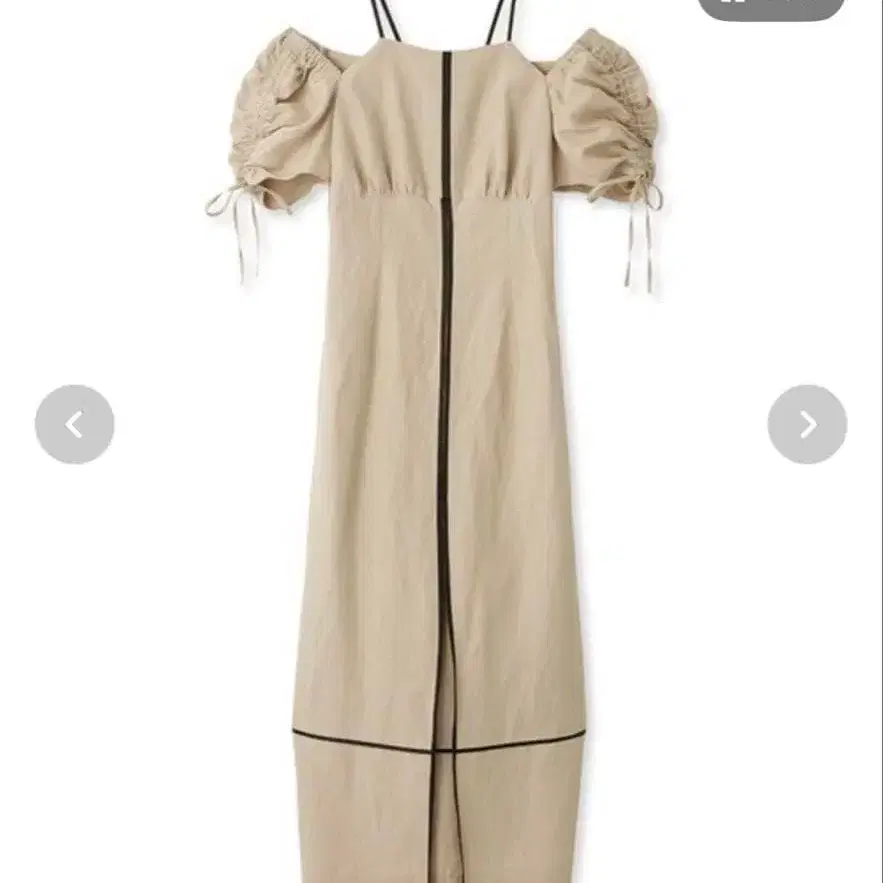
Task: Show the next product image
Action: click(x=807, y=424)
